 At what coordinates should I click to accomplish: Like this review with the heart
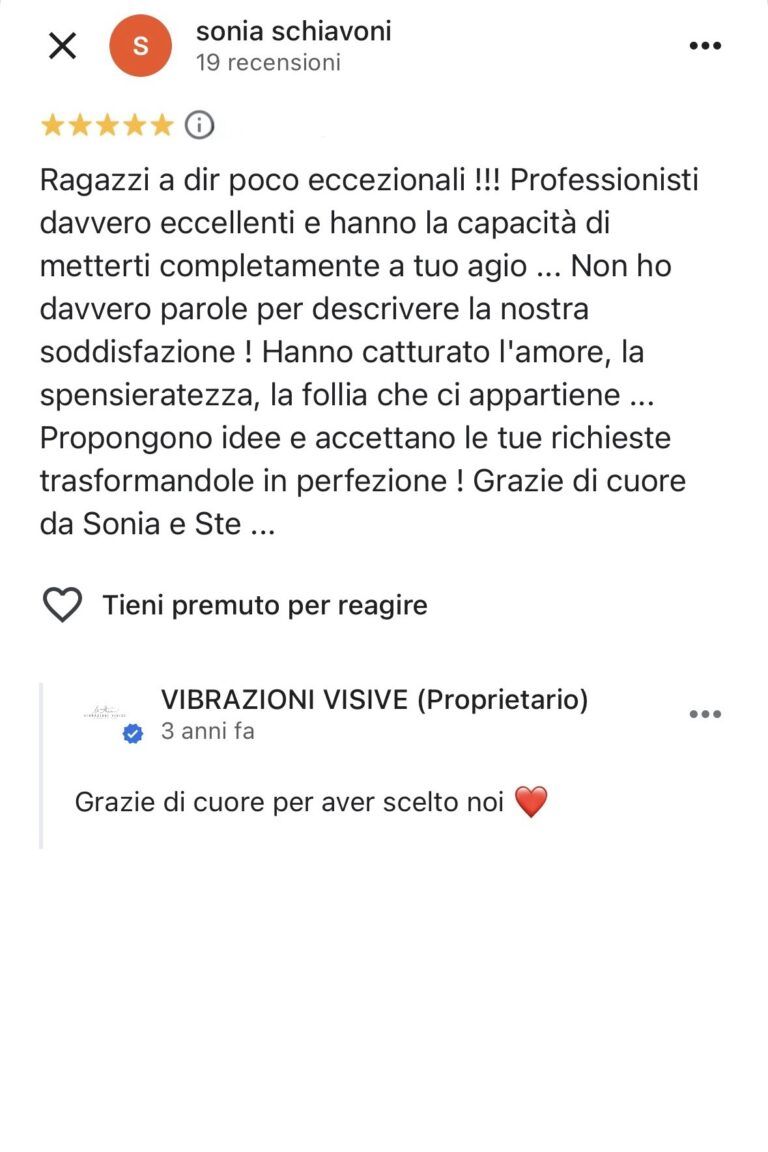pyautogui.click(x=62, y=605)
